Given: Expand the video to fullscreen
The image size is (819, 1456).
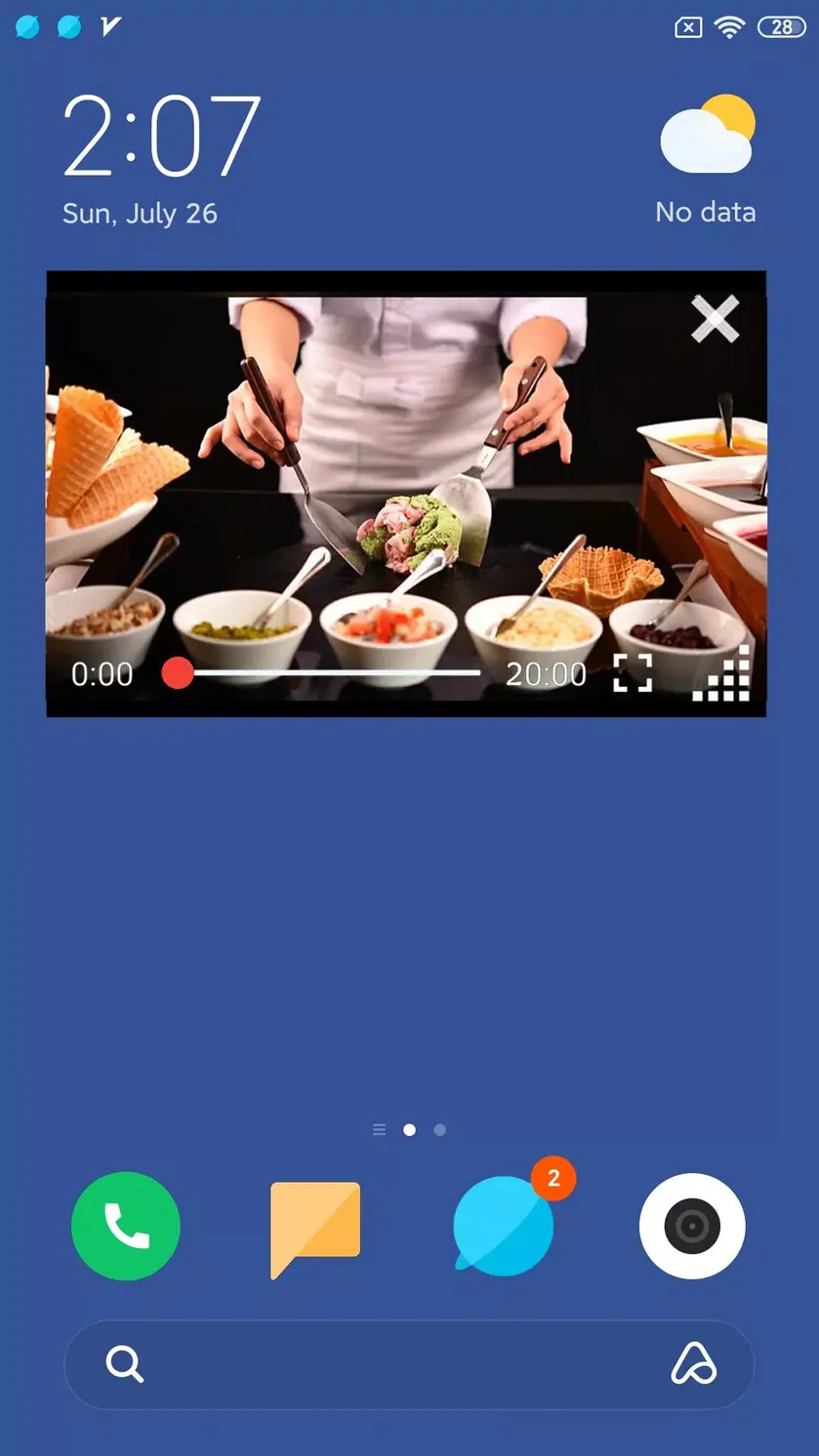Looking at the screenshot, I should (x=633, y=673).
